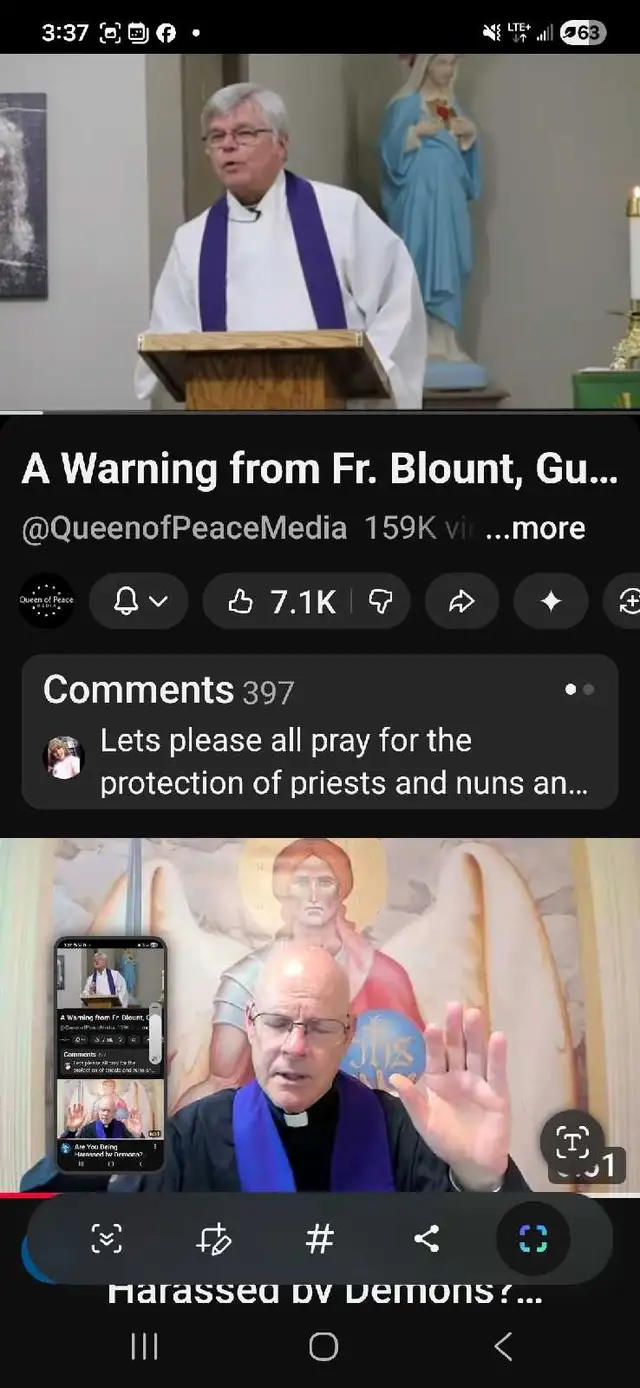
Task: Extract text with the T icon
Action: click(572, 1141)
